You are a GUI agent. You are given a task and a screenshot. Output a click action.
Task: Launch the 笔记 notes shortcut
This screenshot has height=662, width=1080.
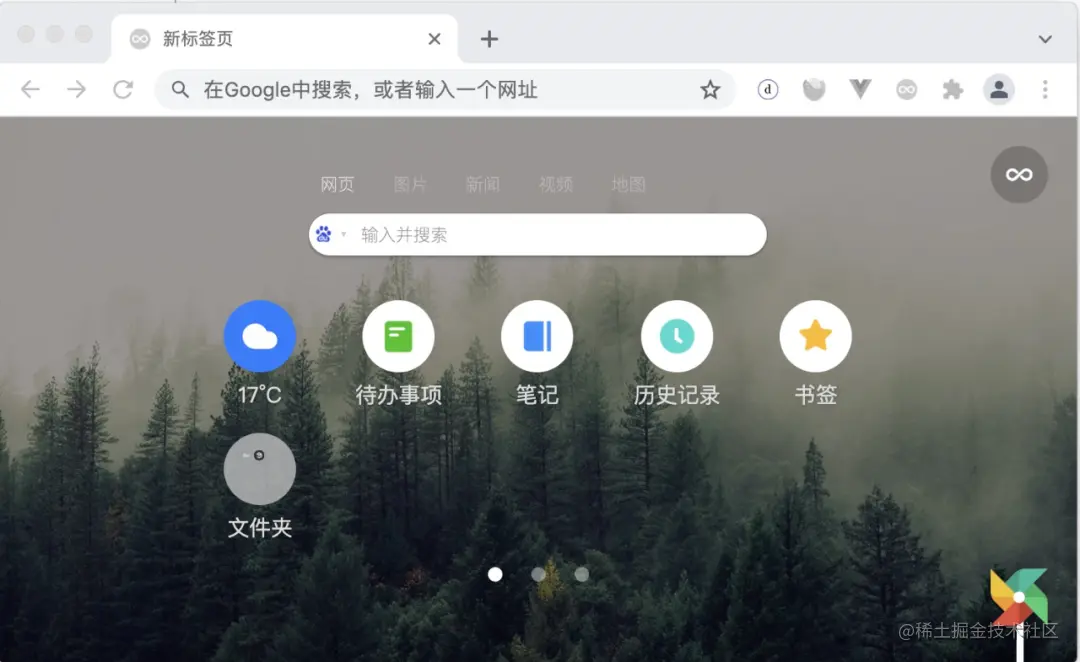[537, 337]
